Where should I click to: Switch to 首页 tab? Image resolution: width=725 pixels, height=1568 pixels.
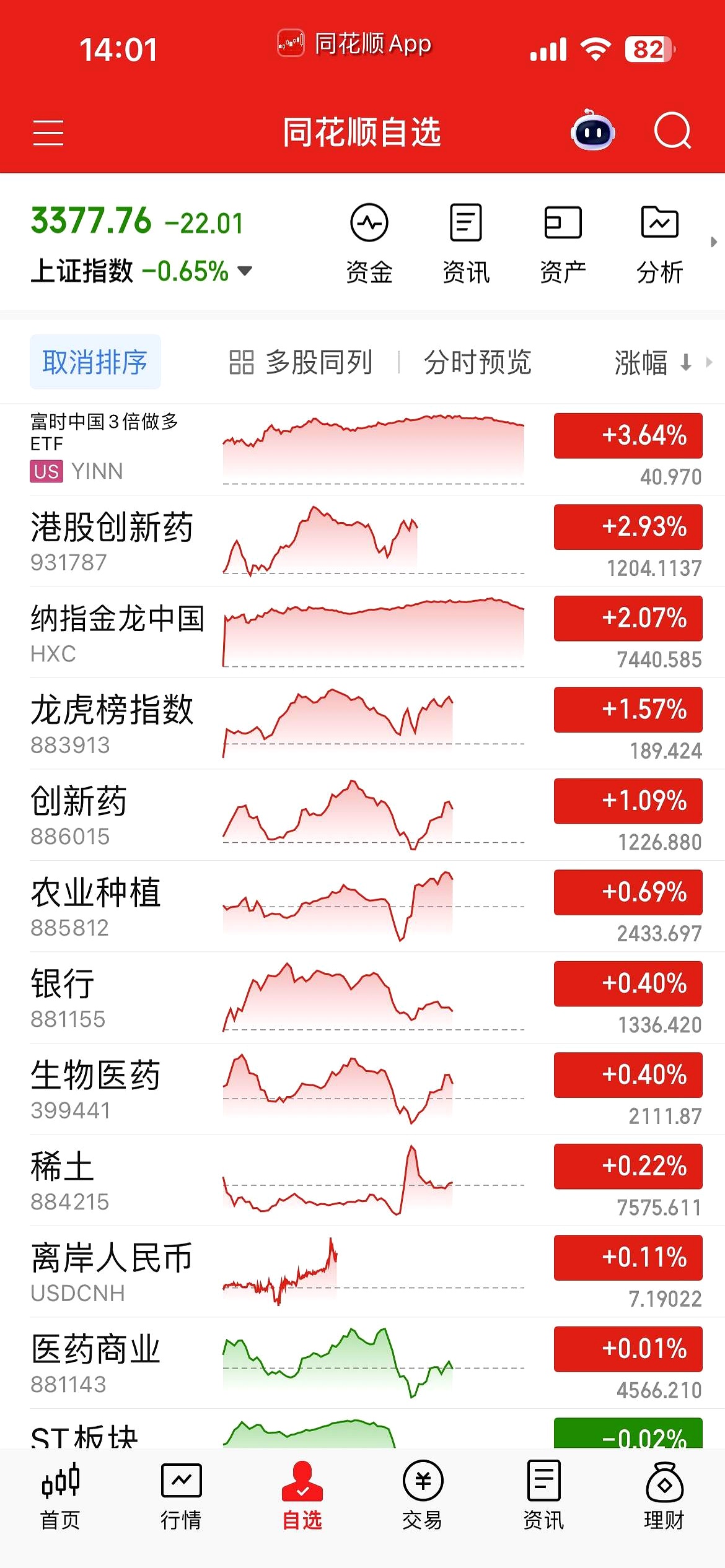[60, 1494]
